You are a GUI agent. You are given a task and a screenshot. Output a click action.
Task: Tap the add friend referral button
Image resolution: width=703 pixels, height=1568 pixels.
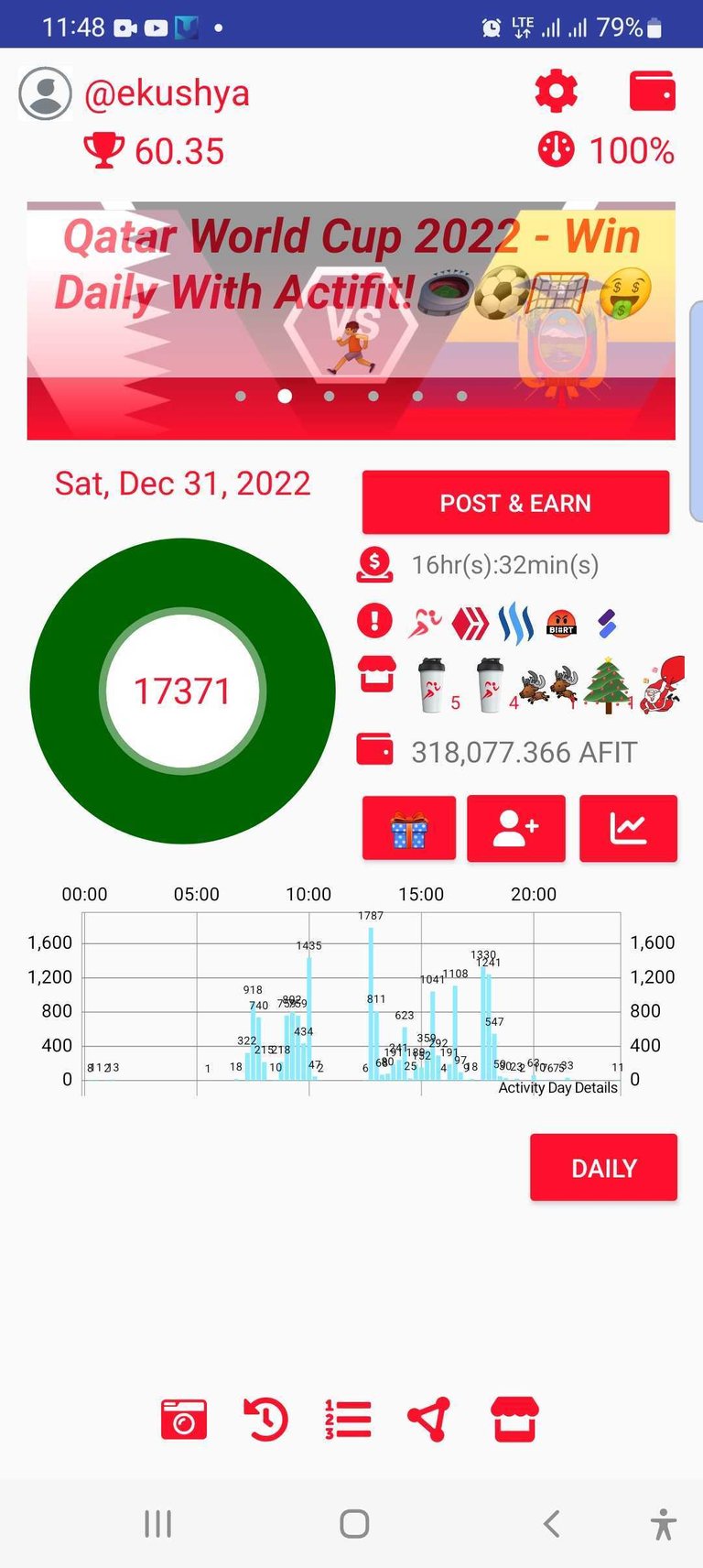[x=515, y=829]
